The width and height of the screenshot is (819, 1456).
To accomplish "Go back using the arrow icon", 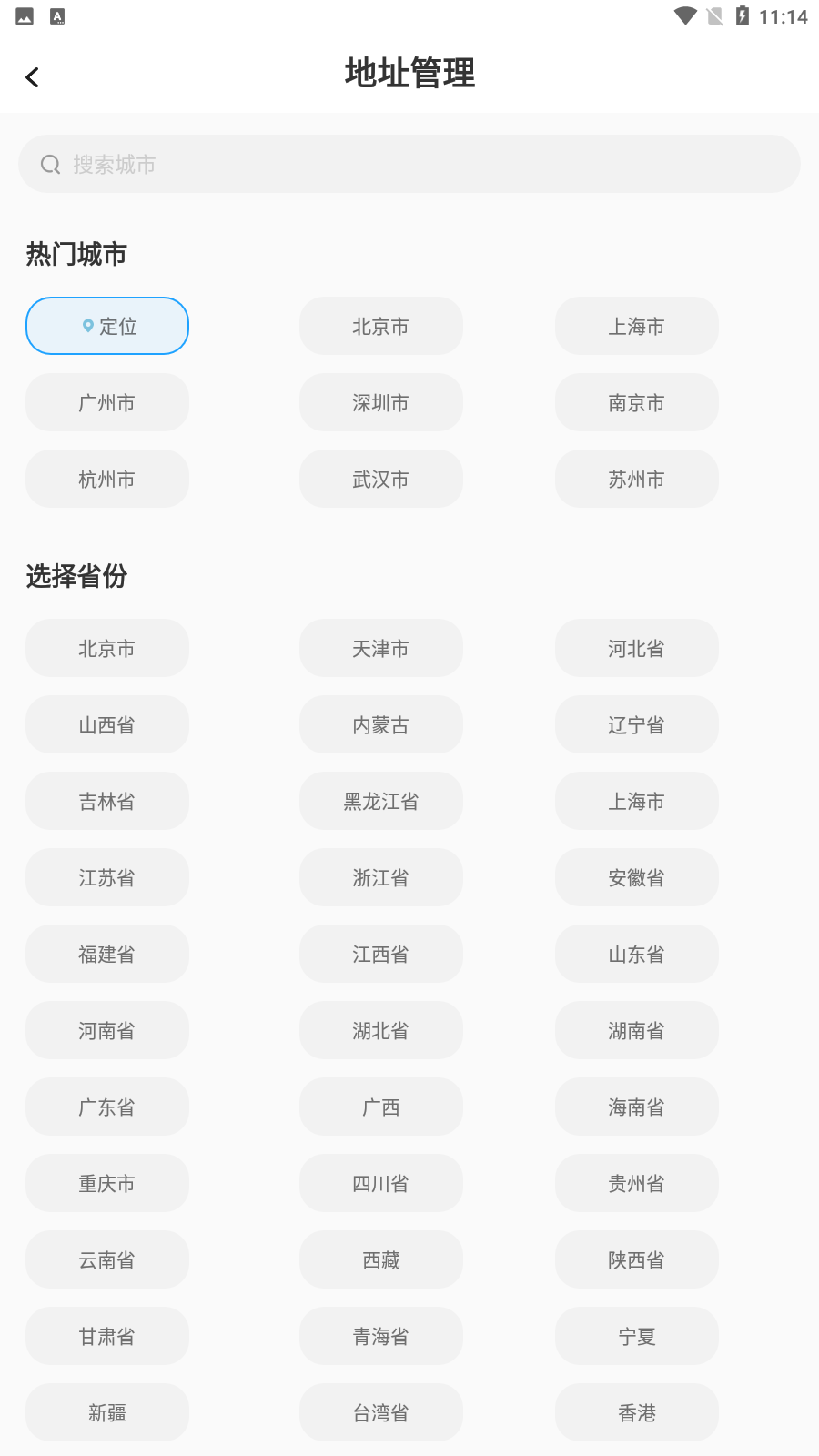I will click(x=33, y=77).
